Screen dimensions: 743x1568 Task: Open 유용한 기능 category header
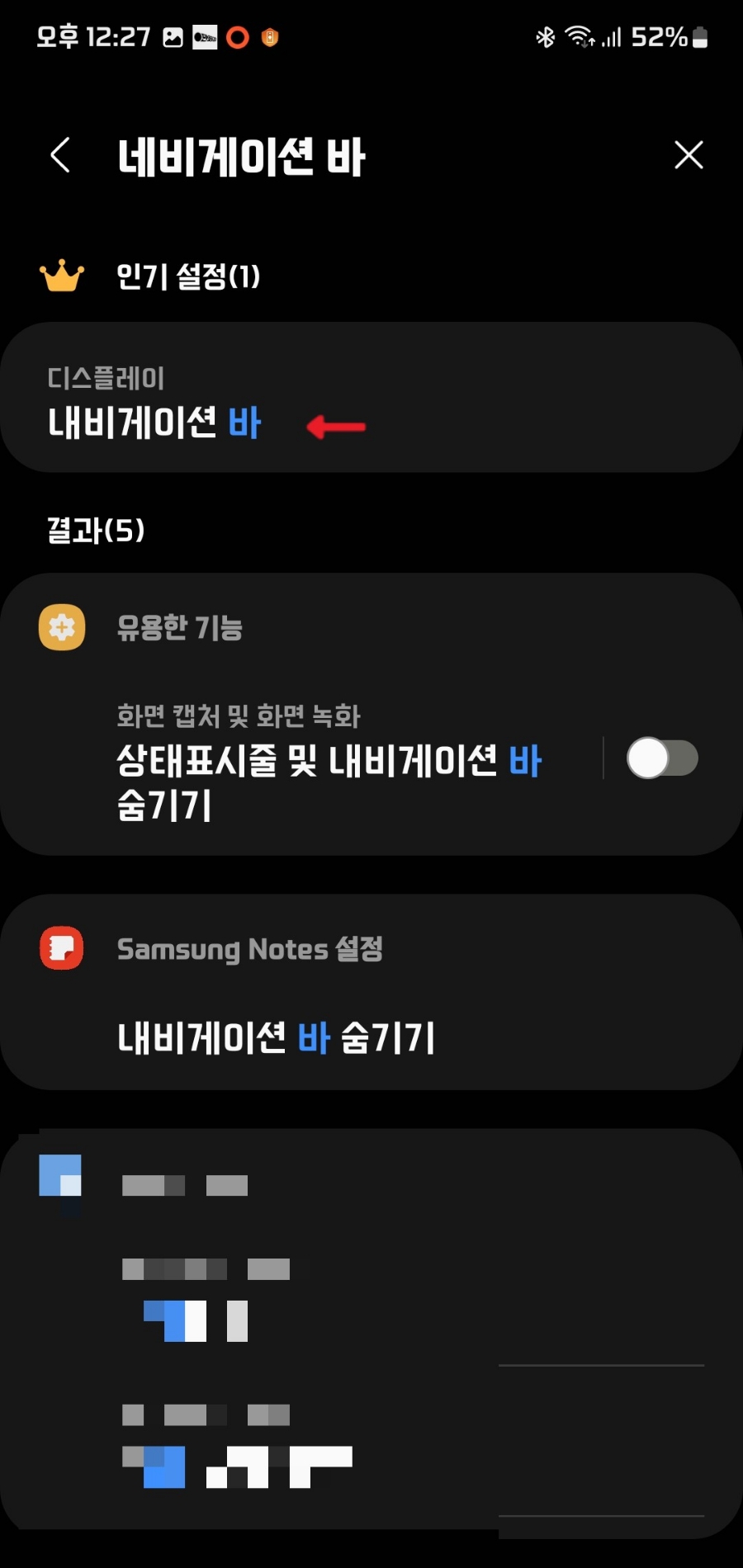coord(179,628)
